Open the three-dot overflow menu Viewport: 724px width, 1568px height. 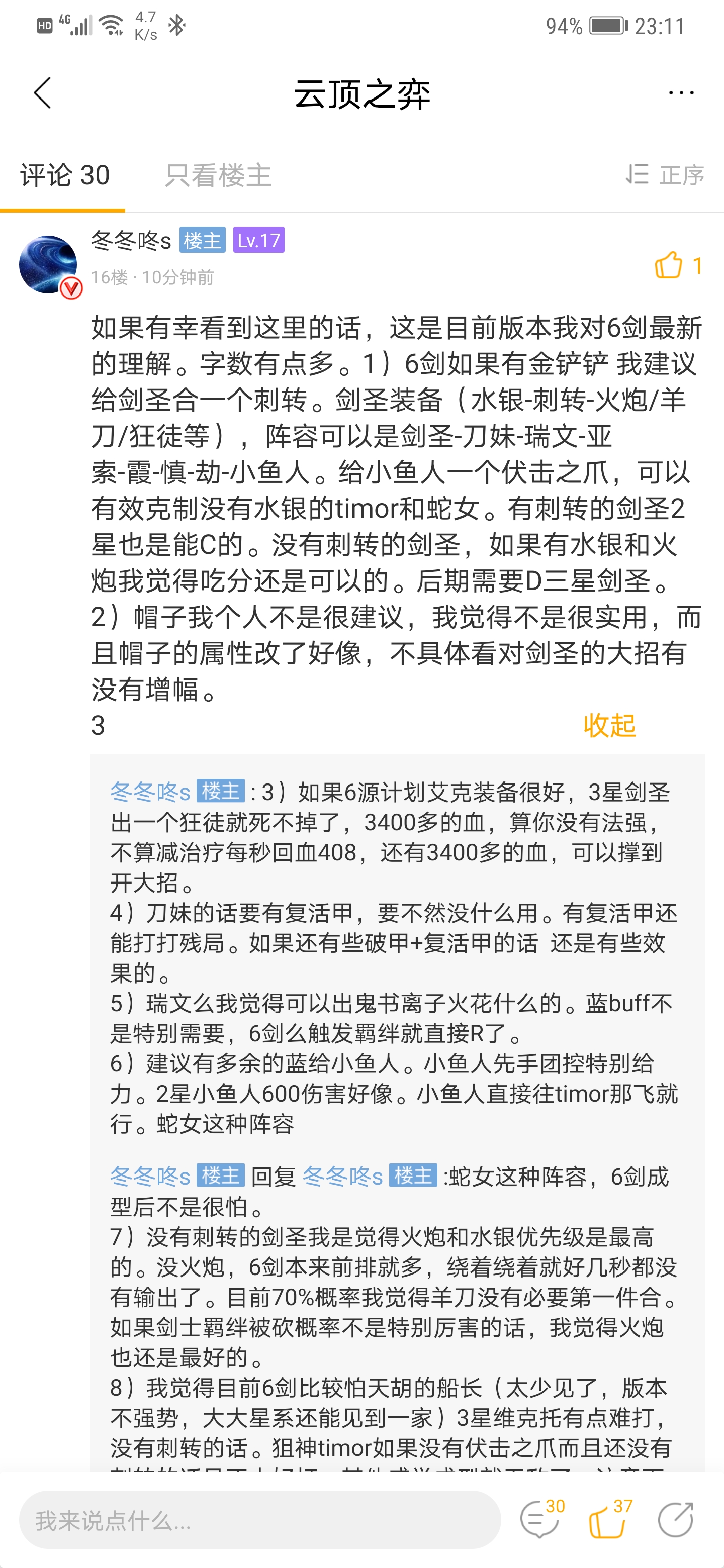pos(681,92)
